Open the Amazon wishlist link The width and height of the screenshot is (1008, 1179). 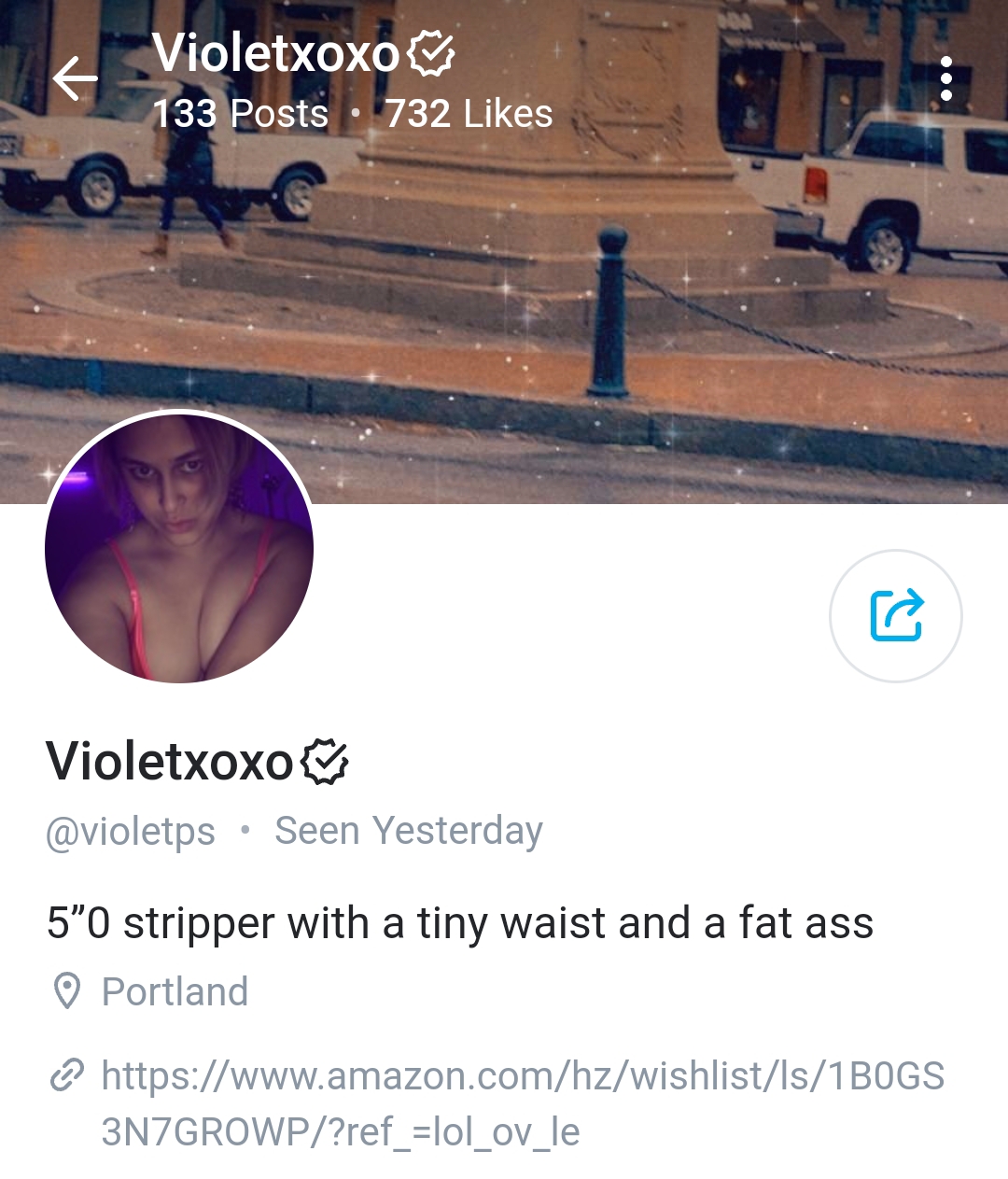click(522, 1103)
